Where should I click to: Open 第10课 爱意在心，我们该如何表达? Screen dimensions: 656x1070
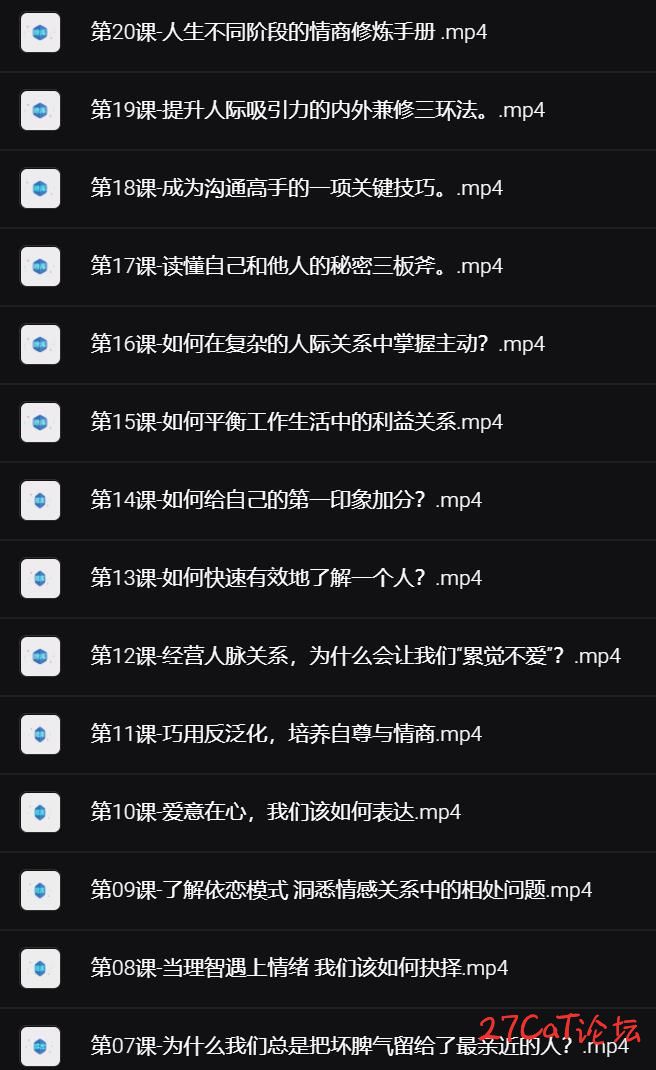coord(275,811)
